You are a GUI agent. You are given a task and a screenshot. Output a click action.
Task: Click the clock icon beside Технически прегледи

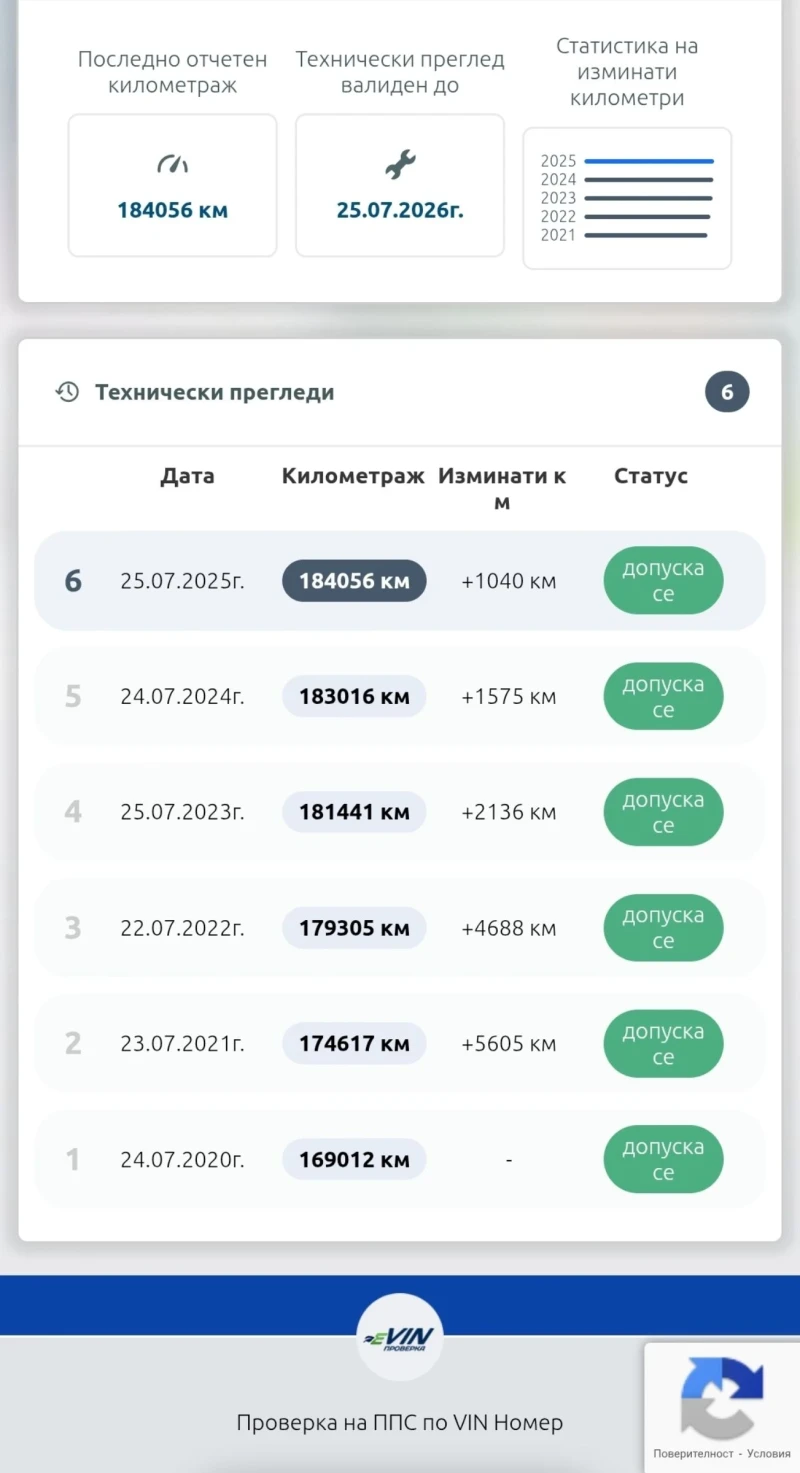(x=67, y=392)
